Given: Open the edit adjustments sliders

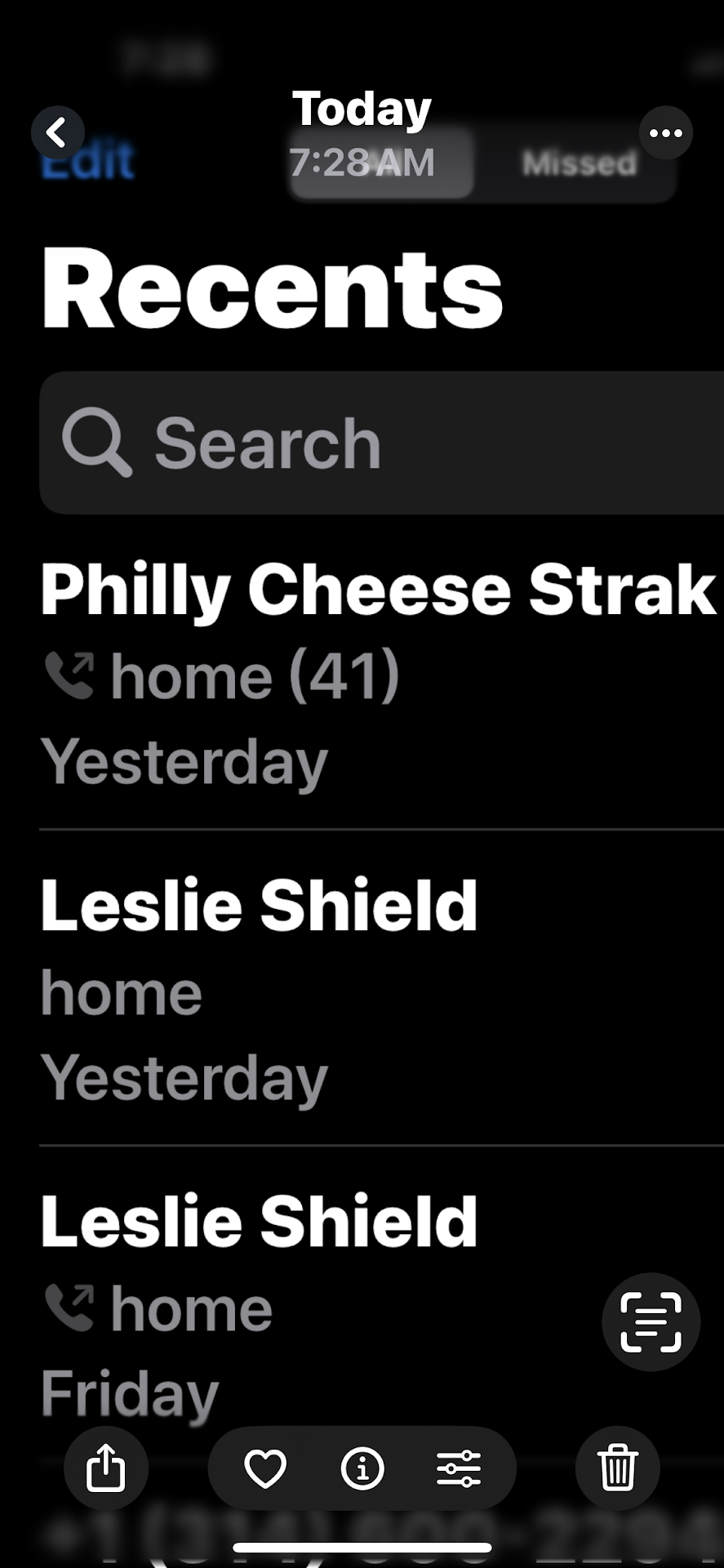Looking at the screenshot, I should 459,1468.
